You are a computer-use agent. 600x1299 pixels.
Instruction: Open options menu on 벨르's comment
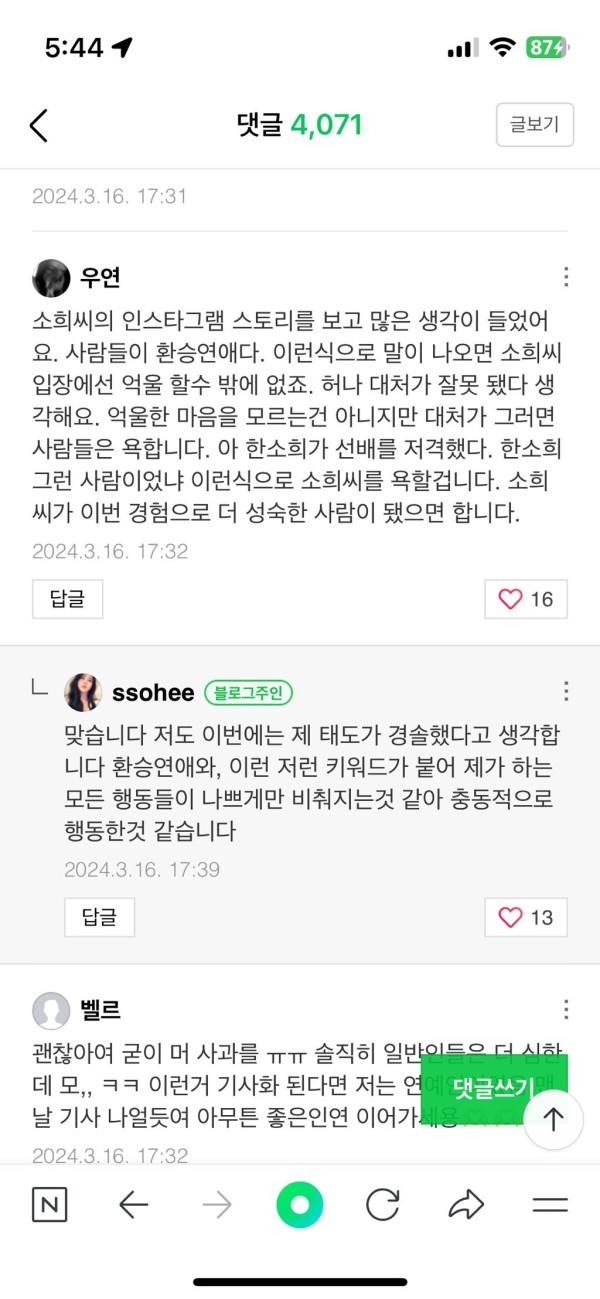(x=566, y=1010)
